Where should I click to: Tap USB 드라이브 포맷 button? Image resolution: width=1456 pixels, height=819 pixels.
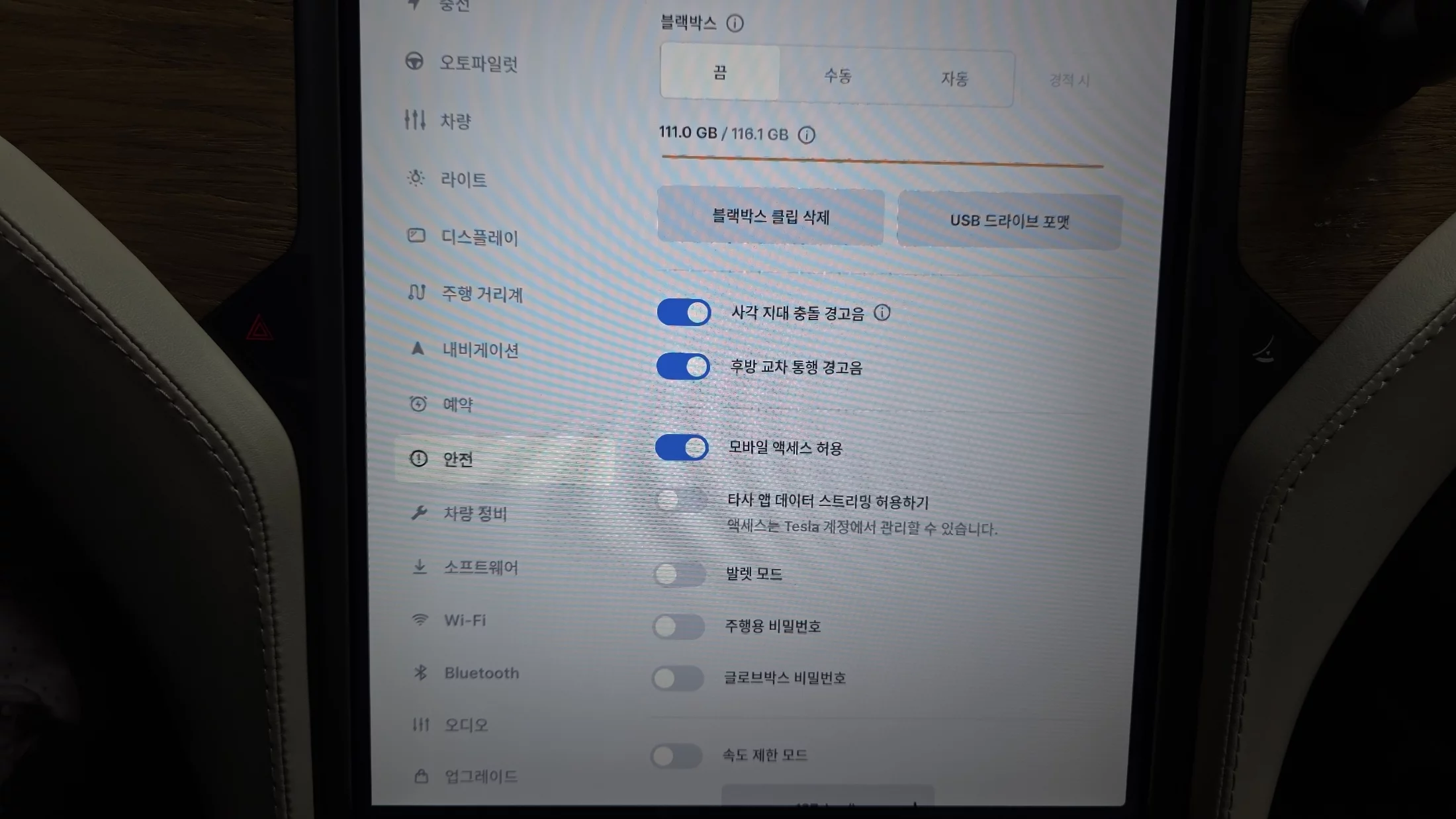coord(1009,221)
